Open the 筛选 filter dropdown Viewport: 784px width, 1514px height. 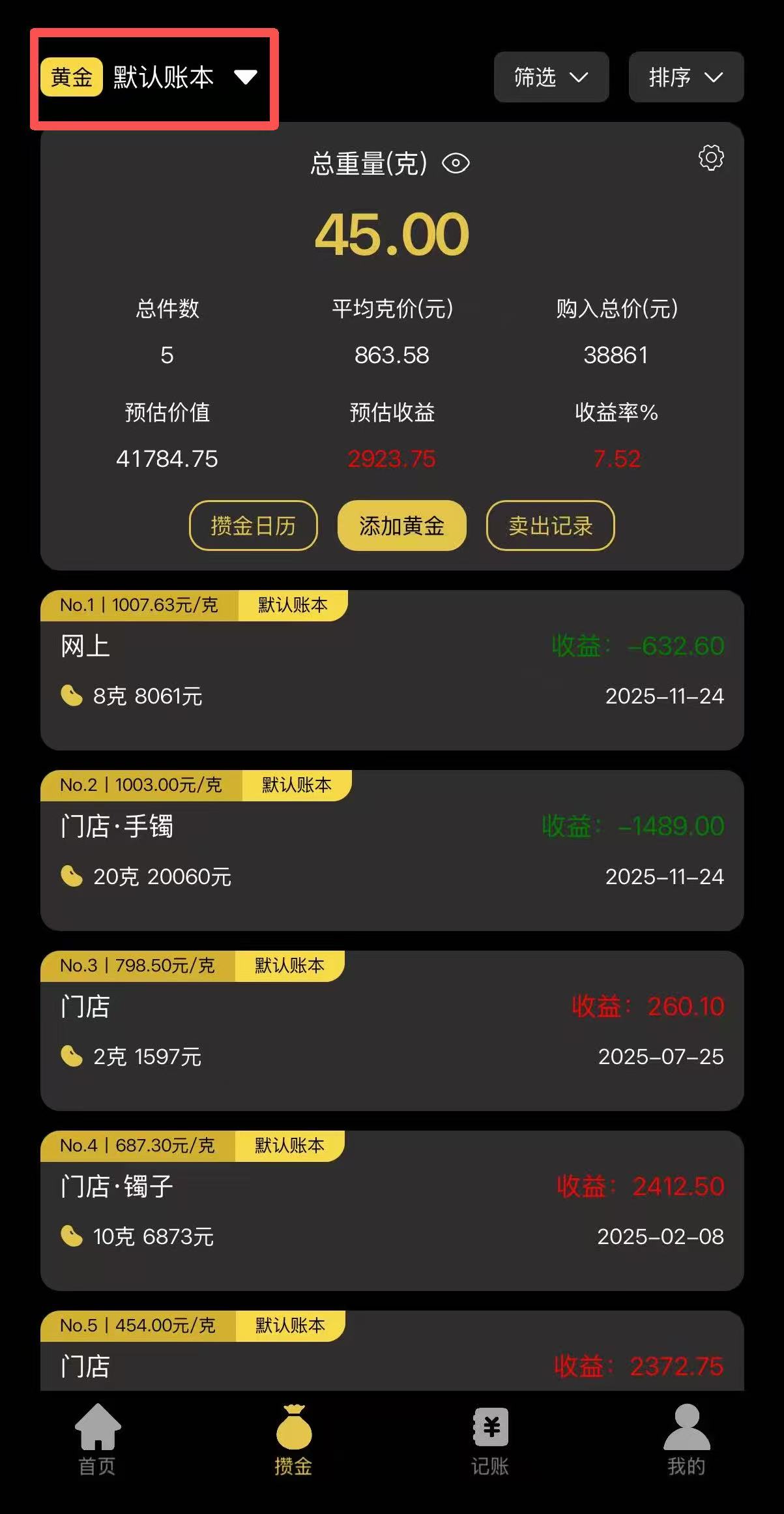pos(551,77)
